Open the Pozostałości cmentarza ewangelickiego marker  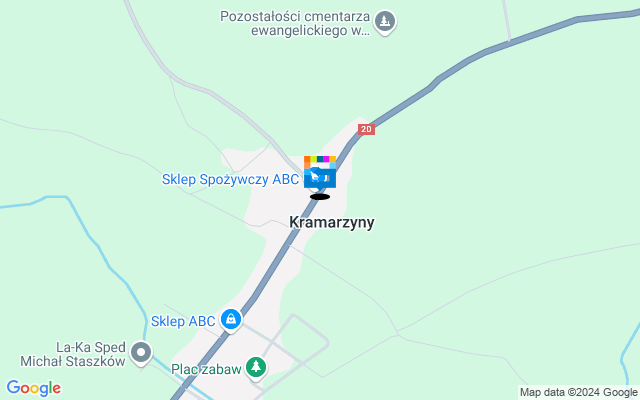(x=387, y=21)
